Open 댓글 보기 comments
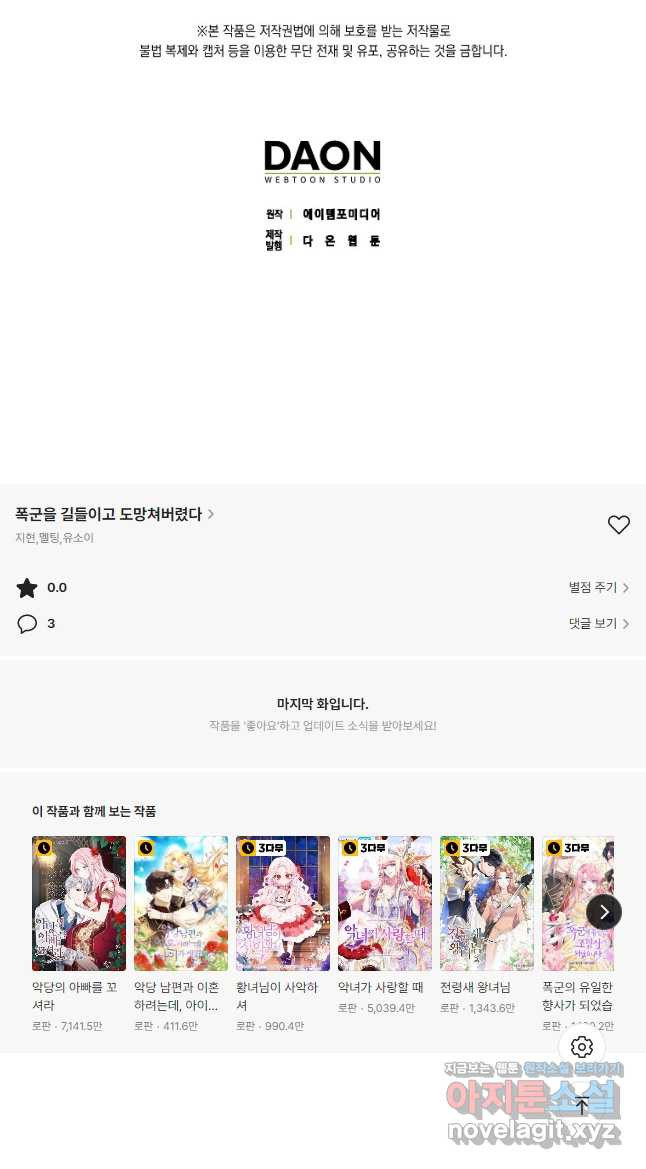Viewport: 646px width, 1169px height. coord(598,624)
